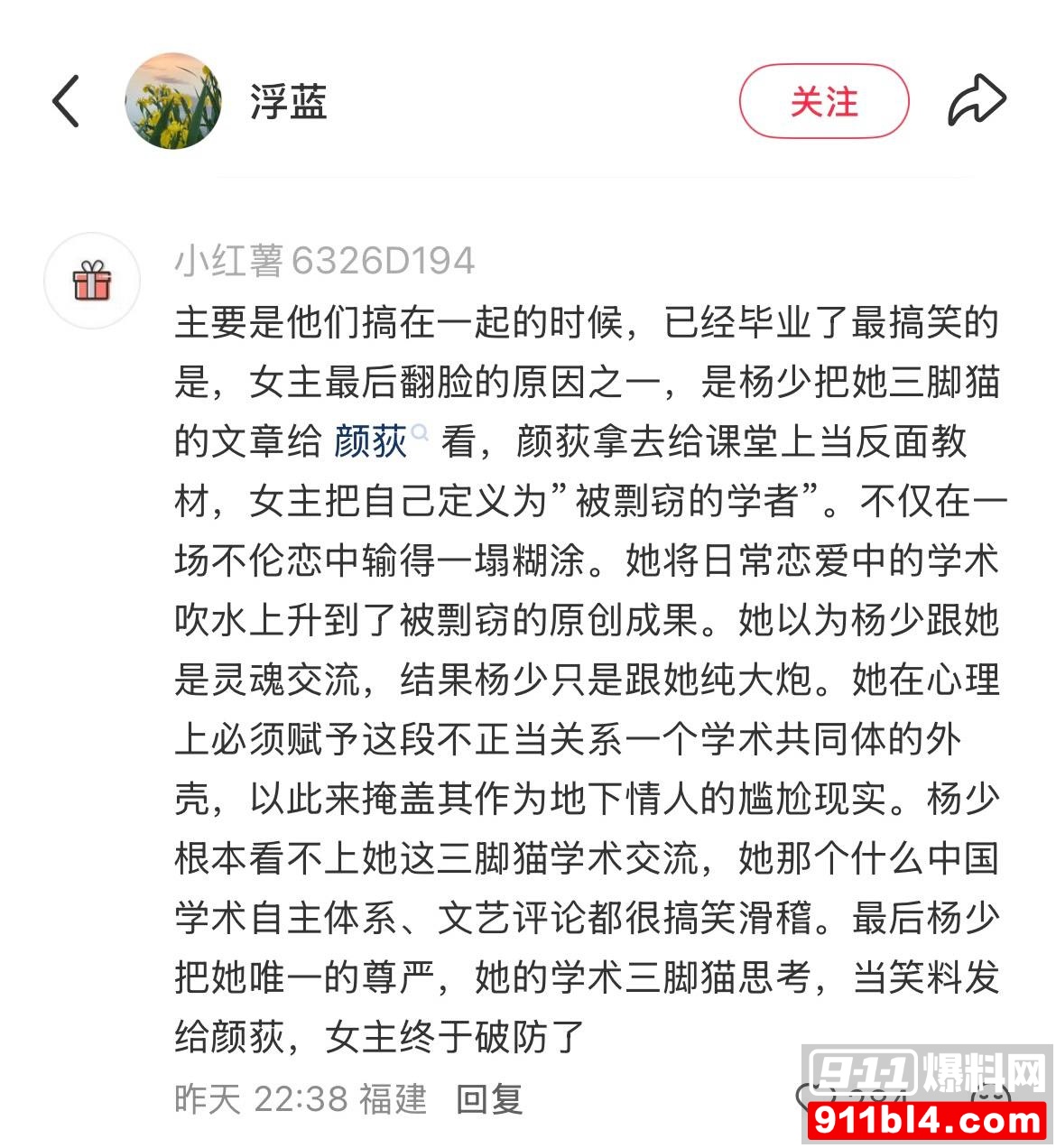Open commenter profile 小红薯6326D194
The height and width of the screenshot is (1148, 1056).
[327, 261]
